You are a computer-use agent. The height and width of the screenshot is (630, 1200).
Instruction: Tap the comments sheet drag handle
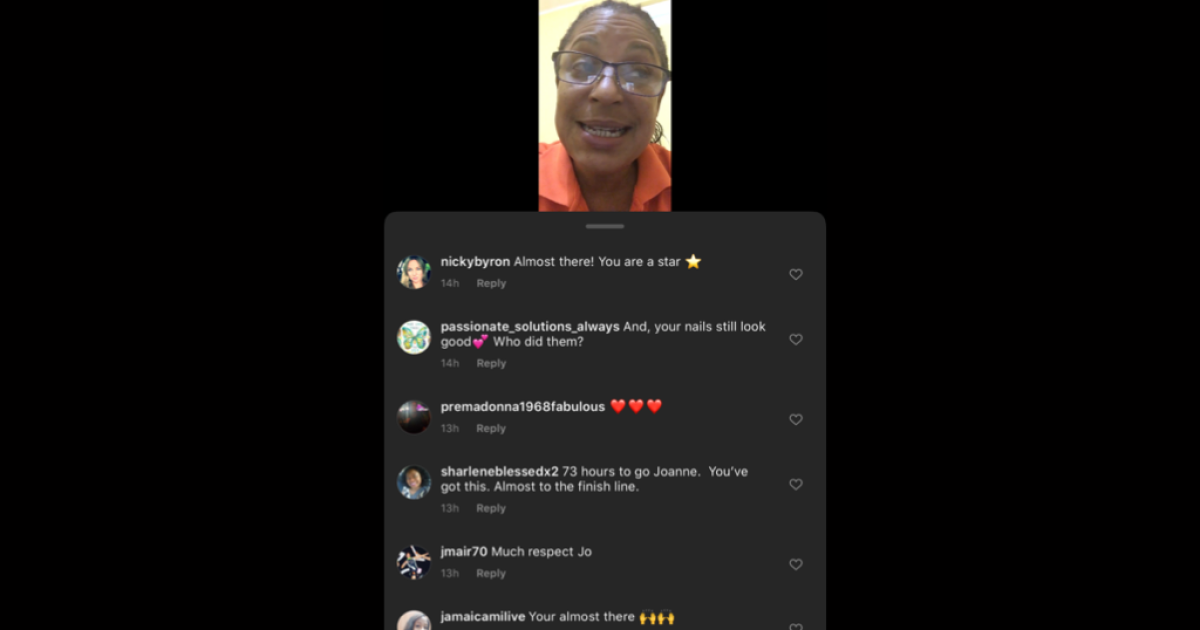click(x=605, y=226)
